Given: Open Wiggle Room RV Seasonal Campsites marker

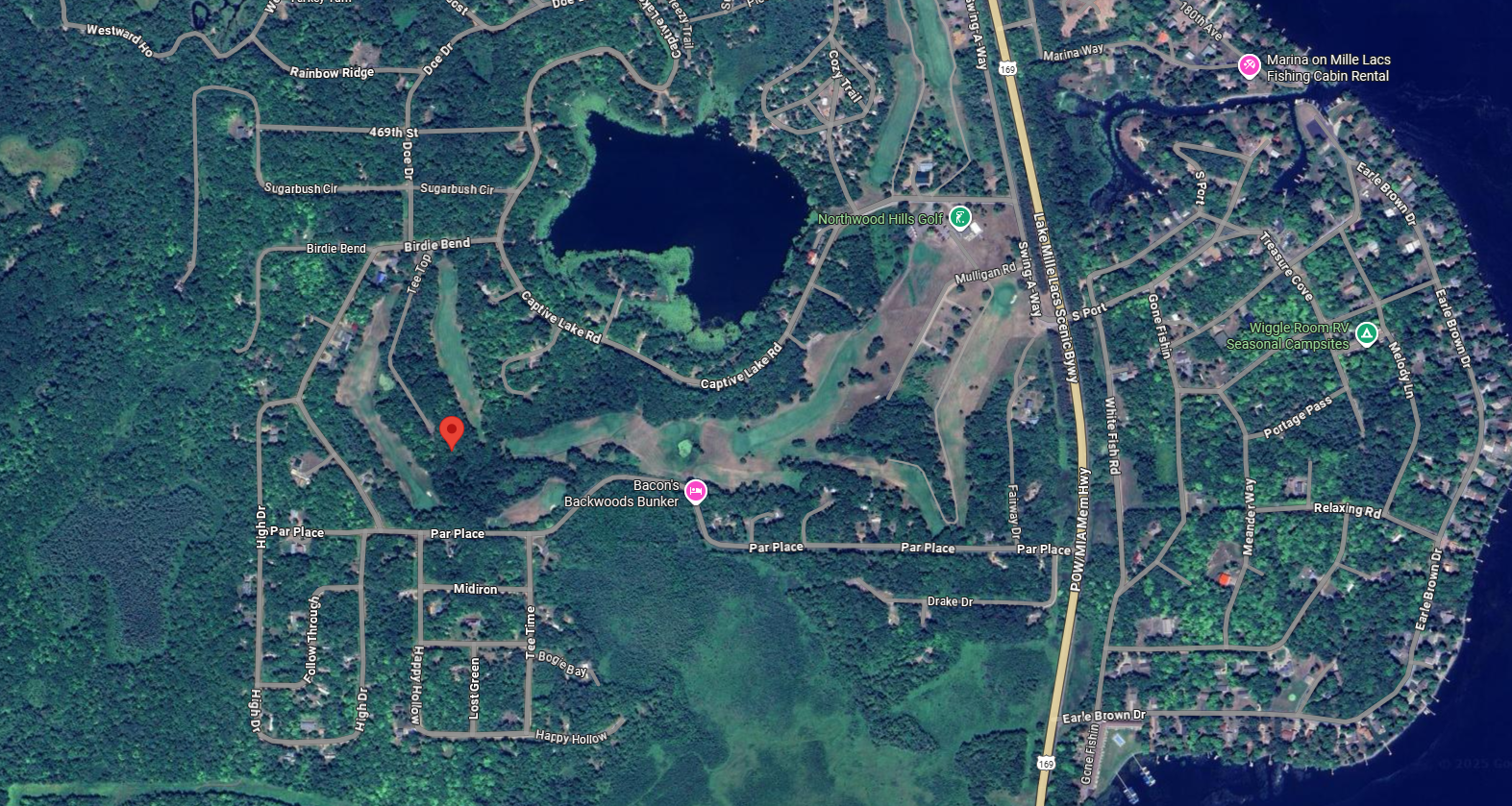Looking at the screenshot, I should (x=1366, y=334).
